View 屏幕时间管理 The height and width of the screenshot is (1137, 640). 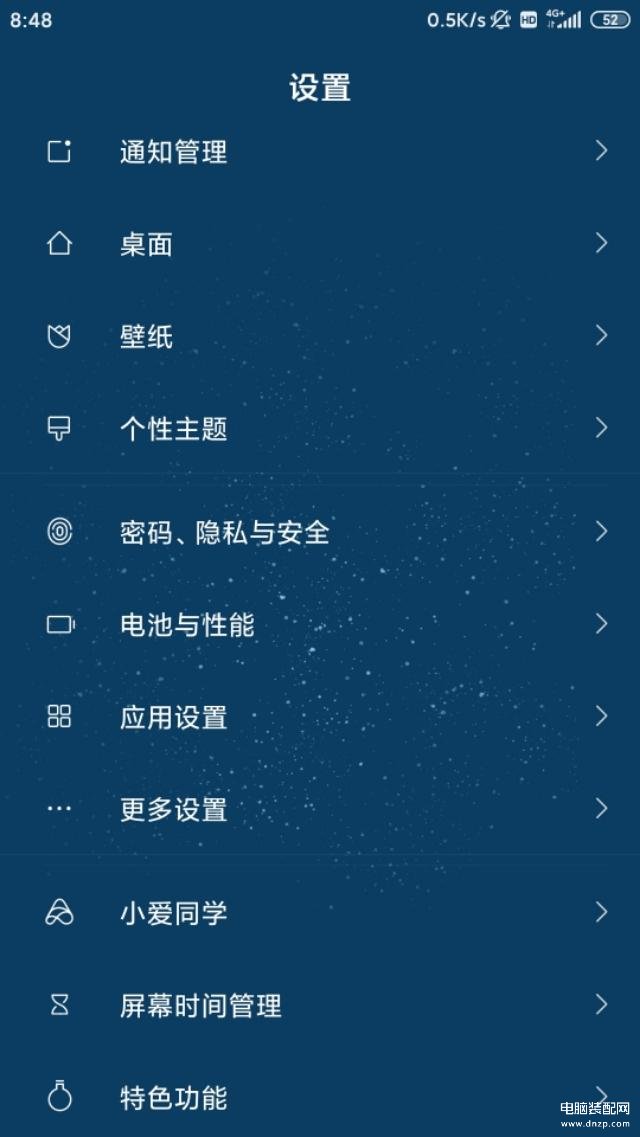point(320,1005)
